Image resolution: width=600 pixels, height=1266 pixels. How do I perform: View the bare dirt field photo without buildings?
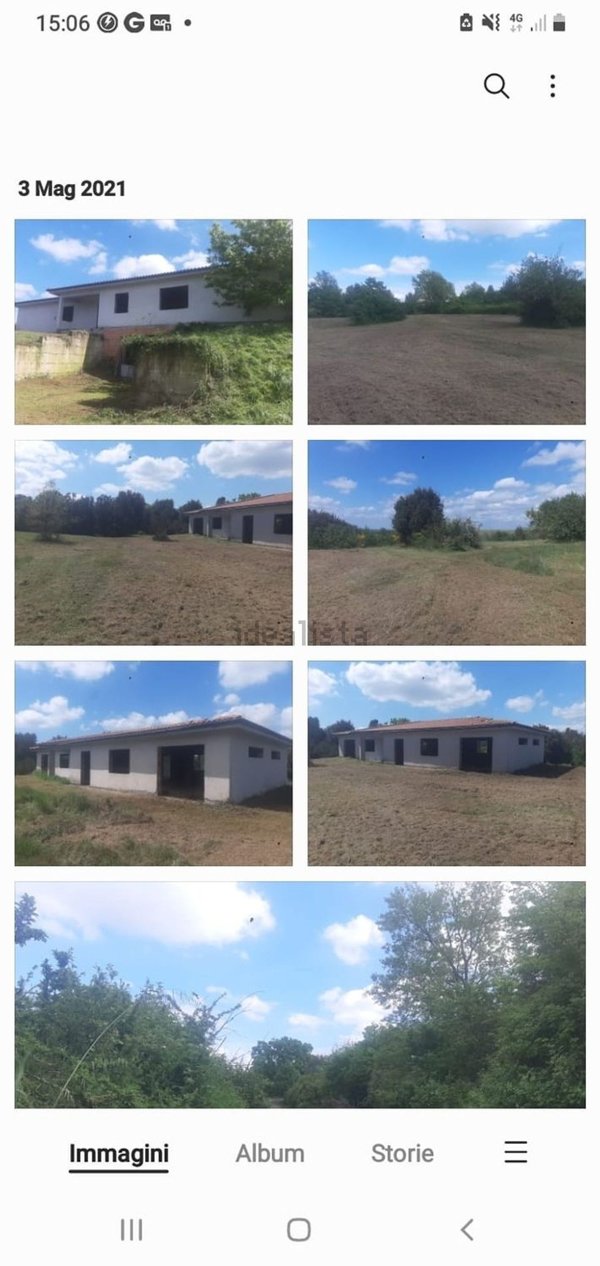(x=446, y=322)
